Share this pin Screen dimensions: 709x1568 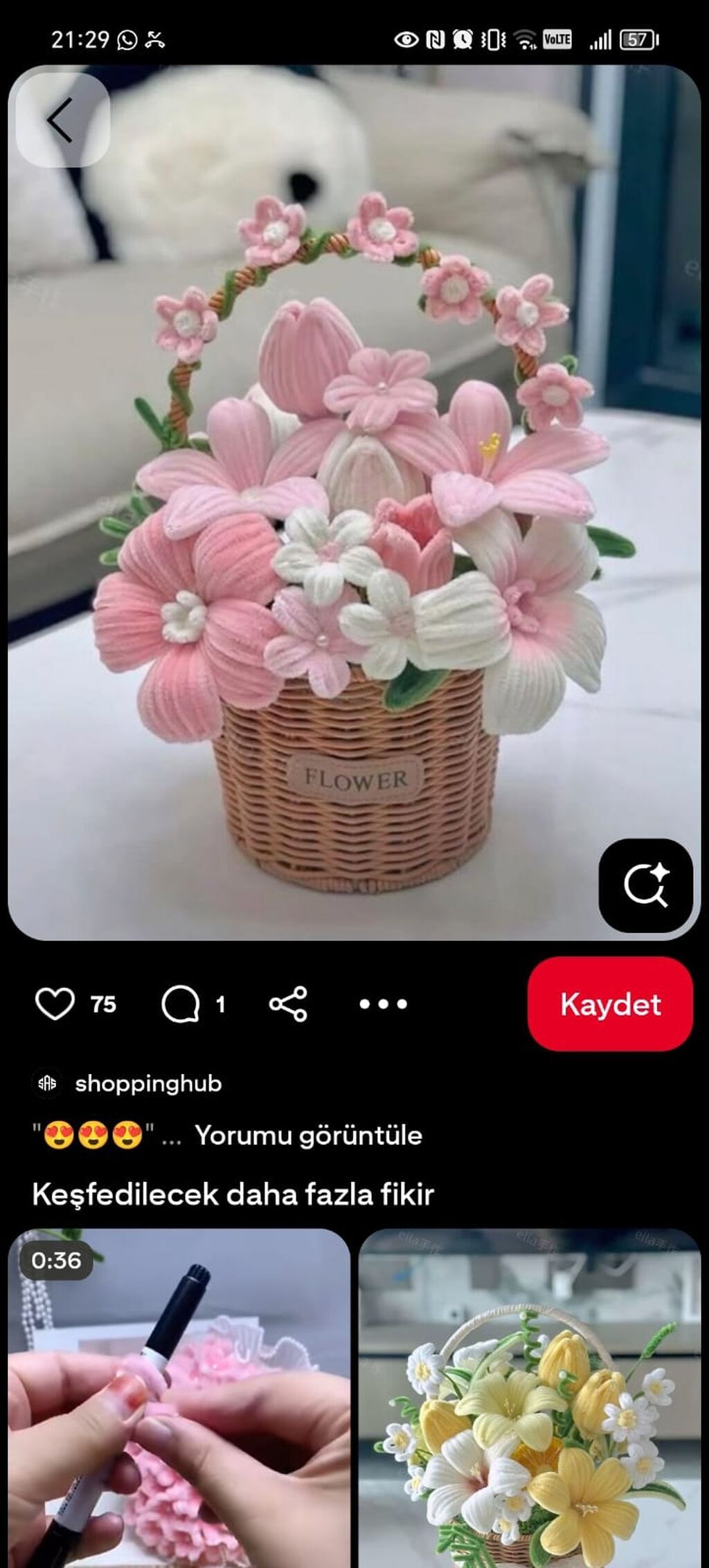[288, 1004]
